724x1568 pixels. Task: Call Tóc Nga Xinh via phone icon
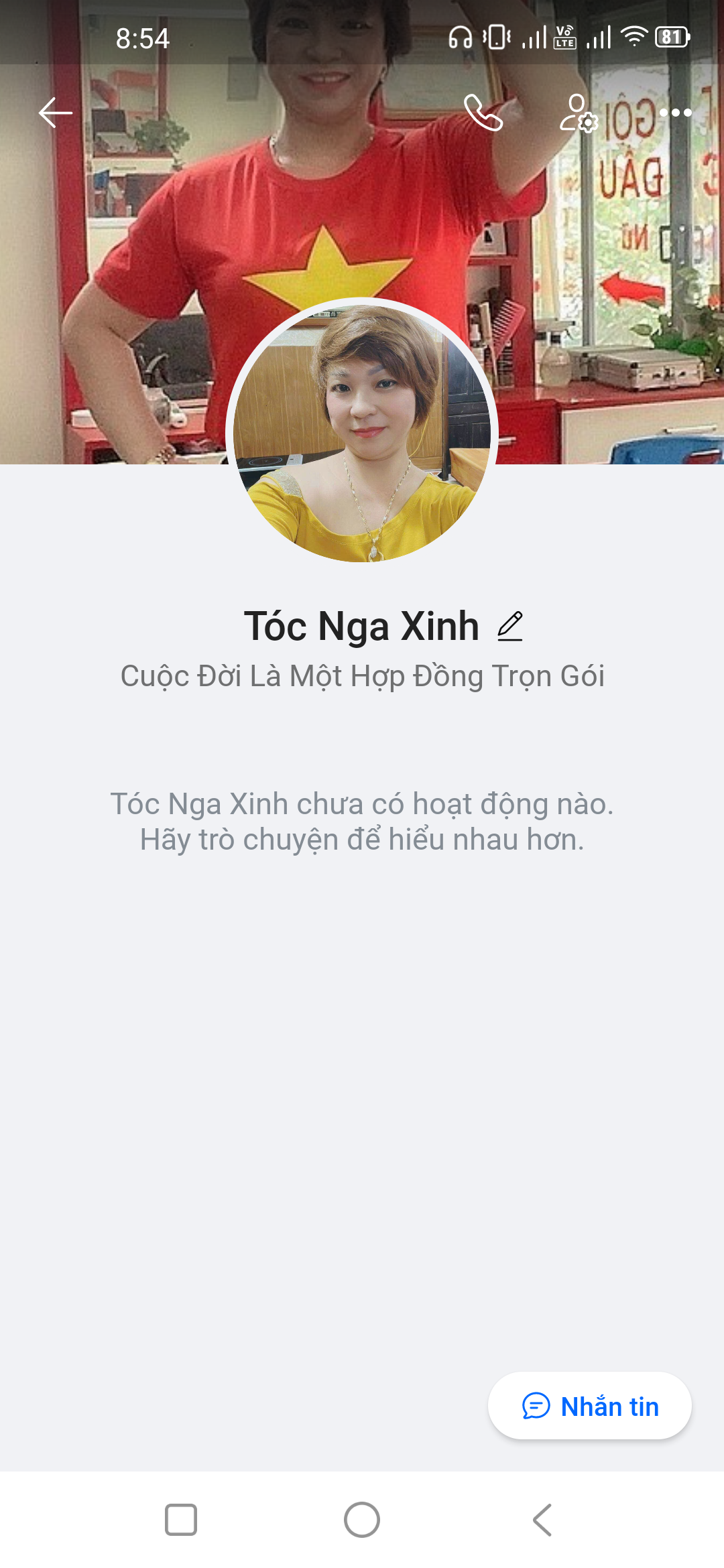point(483,113)
